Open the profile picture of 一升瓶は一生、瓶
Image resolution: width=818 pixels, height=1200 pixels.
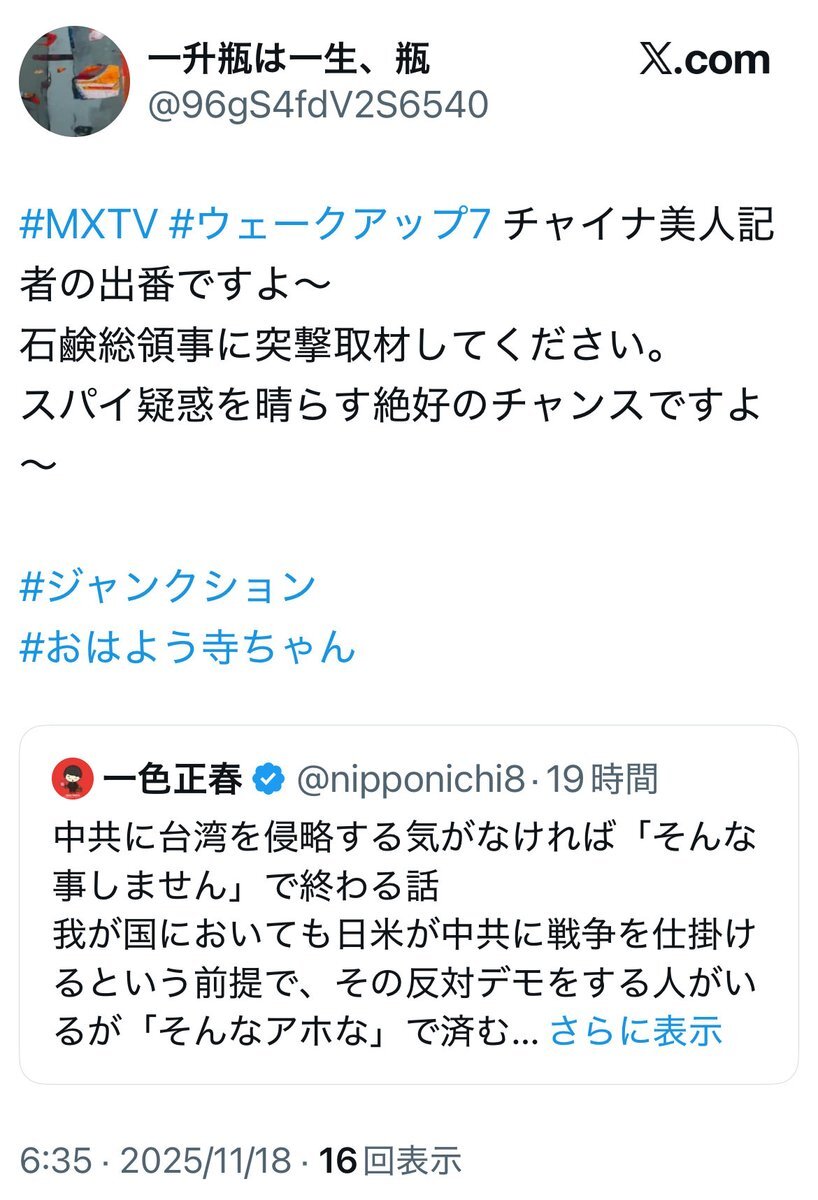click(x=76, y=79)
